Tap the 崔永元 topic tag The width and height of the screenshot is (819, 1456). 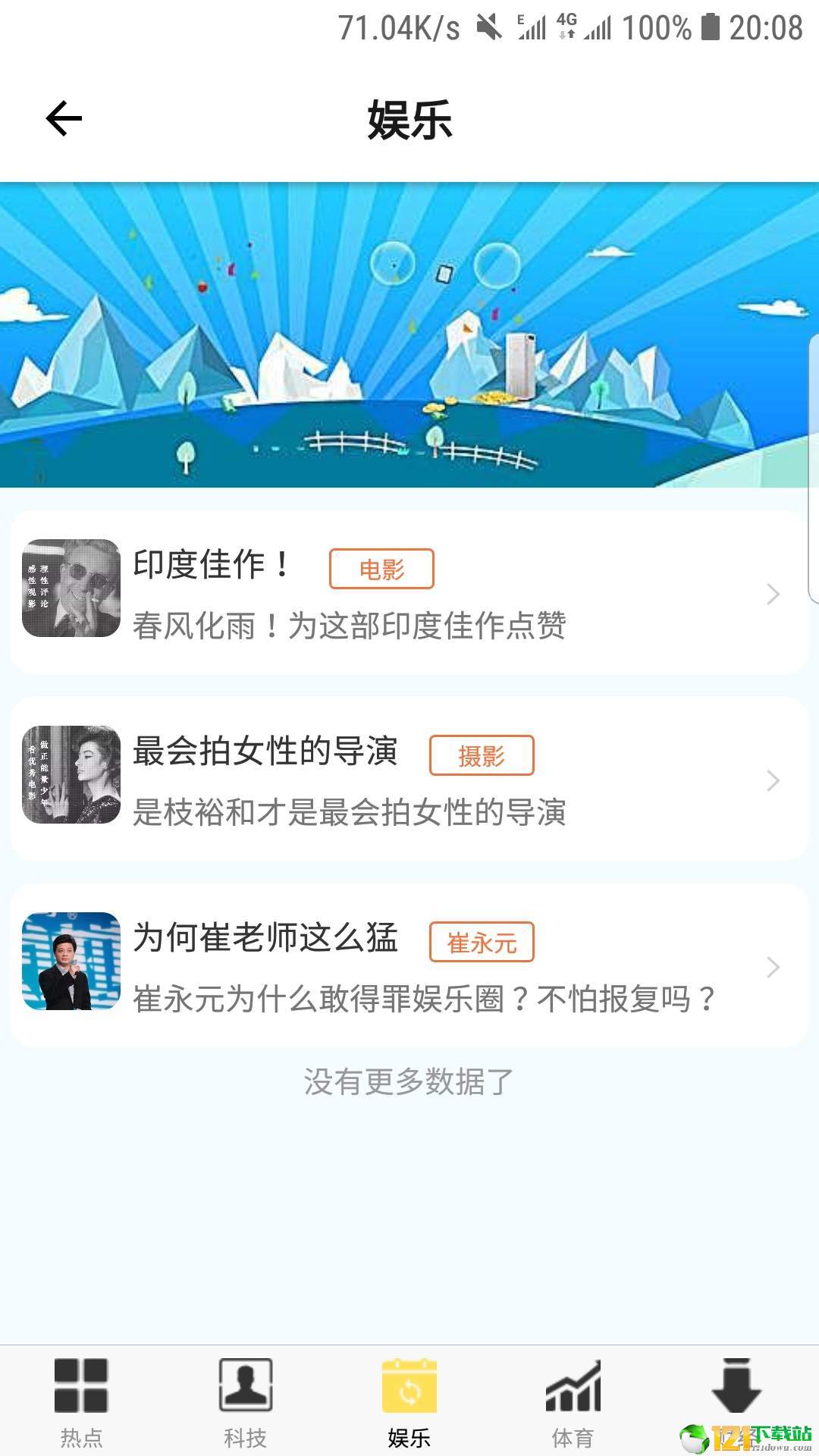(x=482, y=941)
